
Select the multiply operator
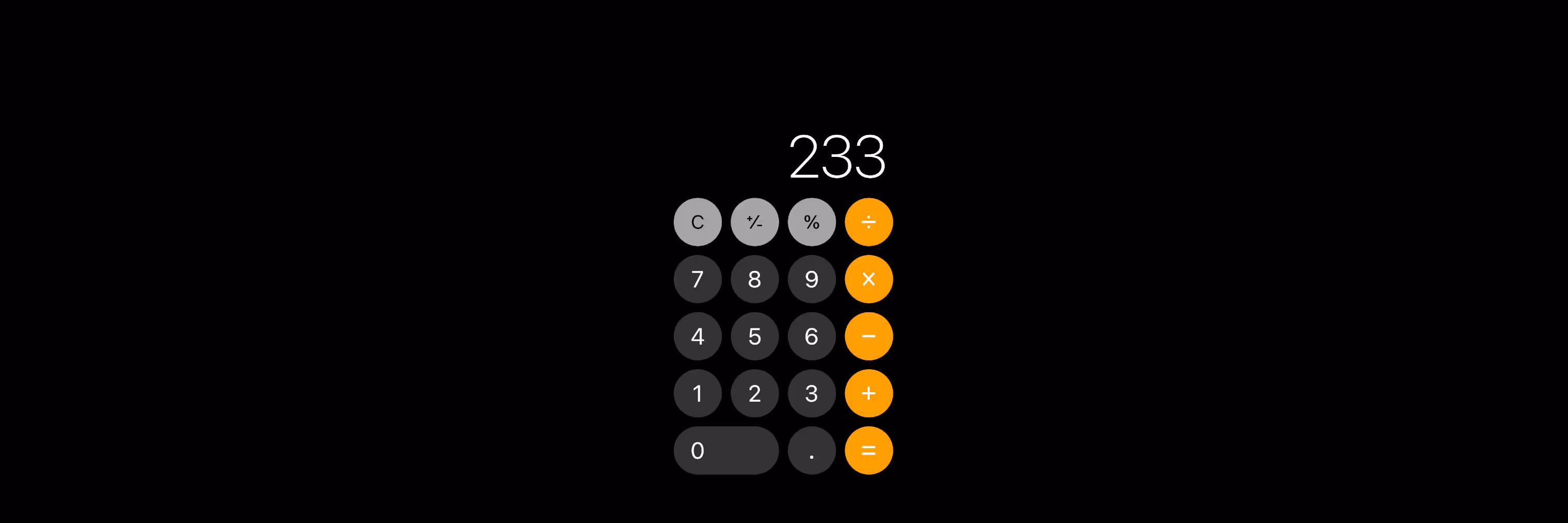(x=869, y=279)
